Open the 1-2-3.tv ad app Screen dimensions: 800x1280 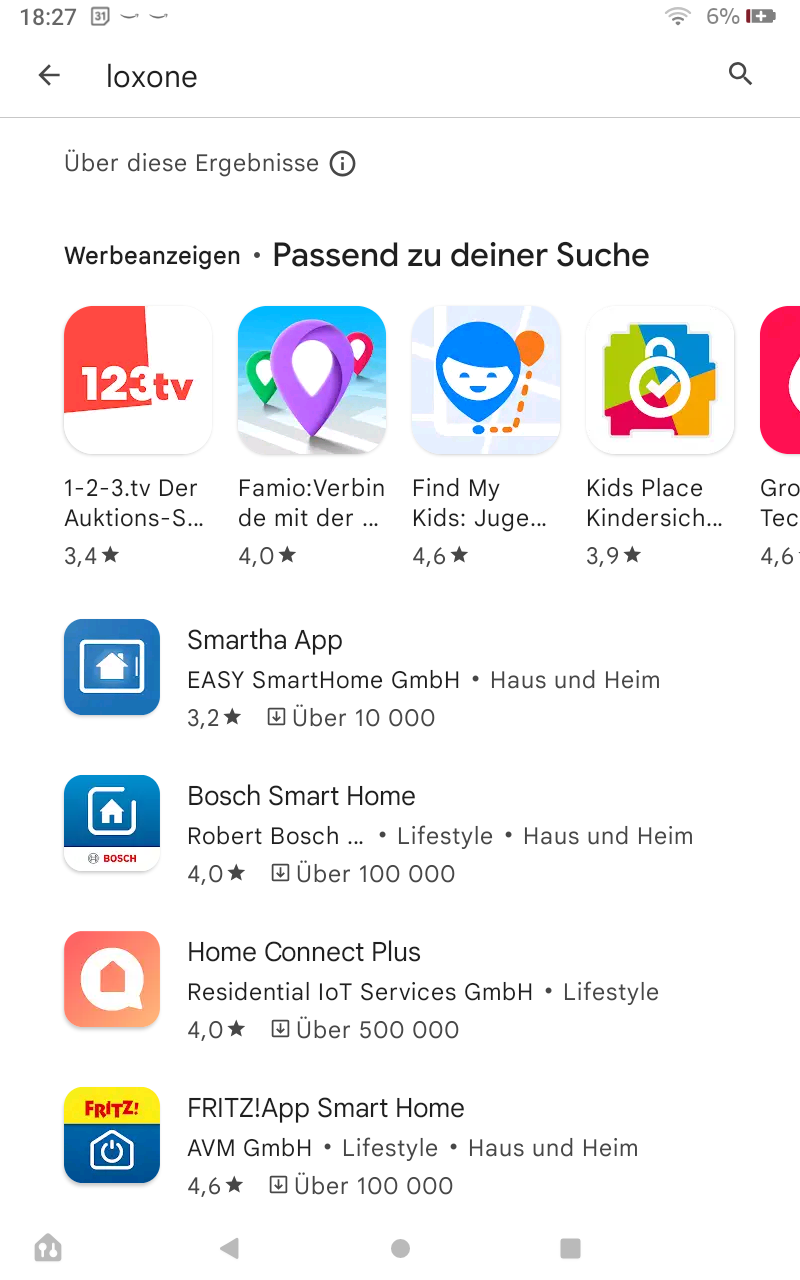tap(138, 380)
